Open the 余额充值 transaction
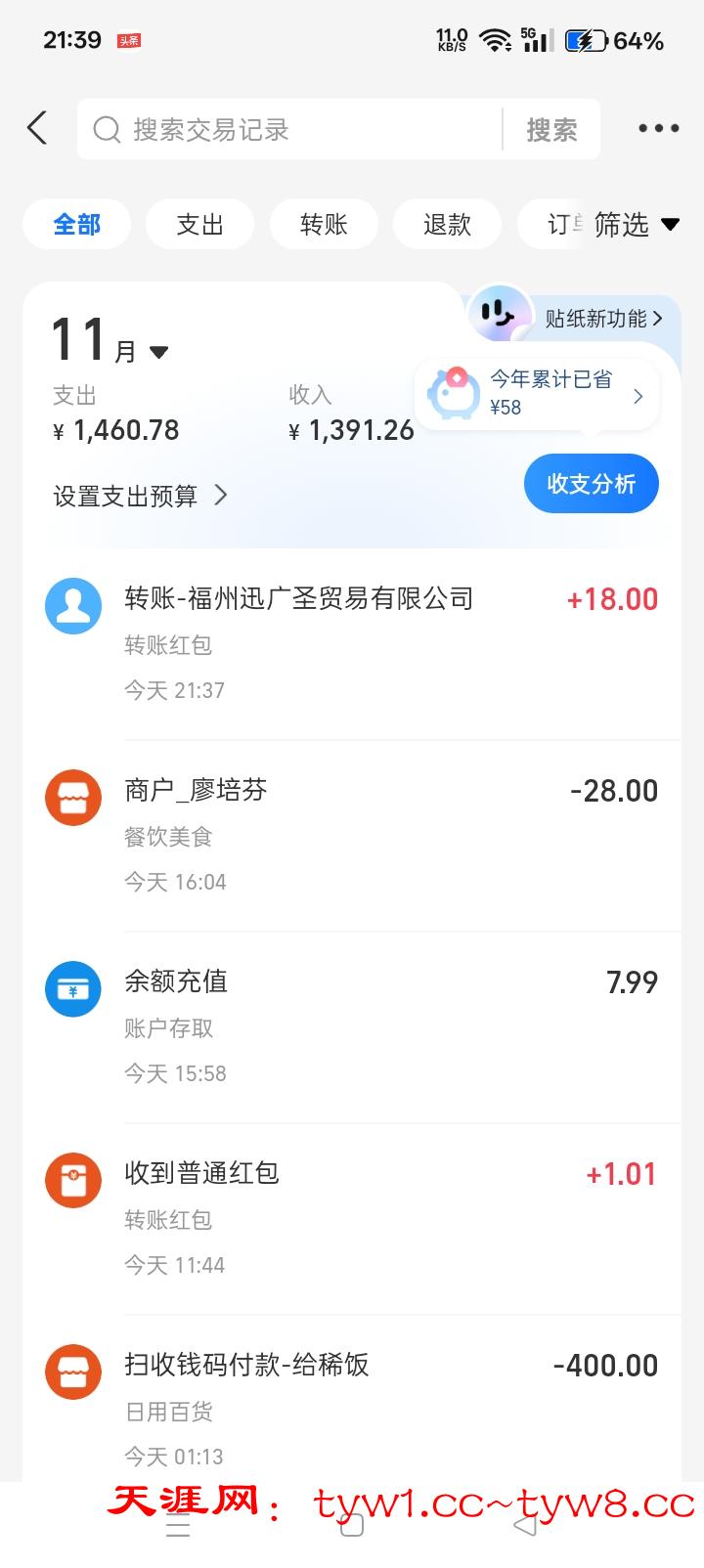Screen dimensions: 704x1568 pos(352,1026)
